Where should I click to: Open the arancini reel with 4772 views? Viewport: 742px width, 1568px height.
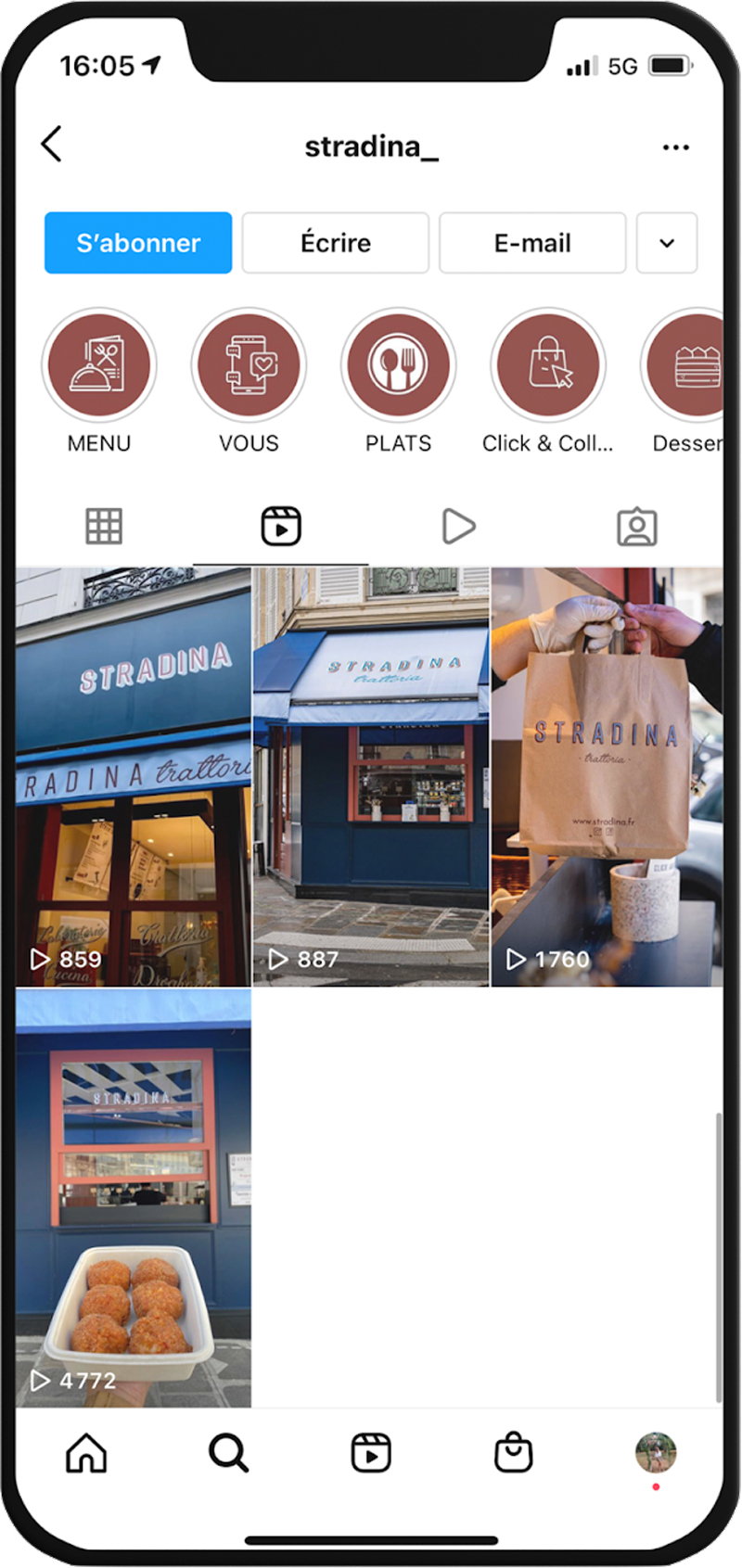(x=134, y=1198)
